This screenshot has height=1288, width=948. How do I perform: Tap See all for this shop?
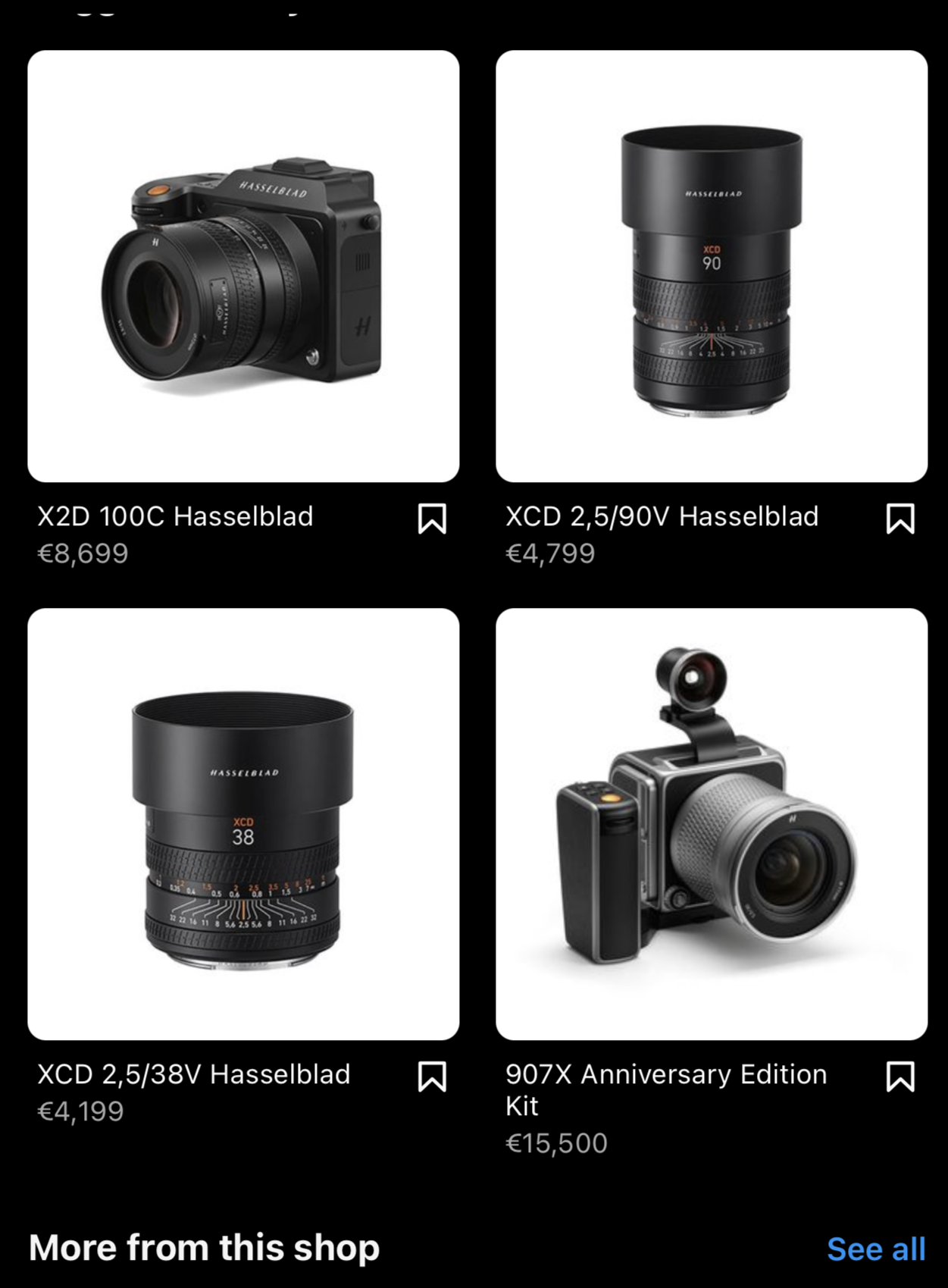(x=875, y=1249)
